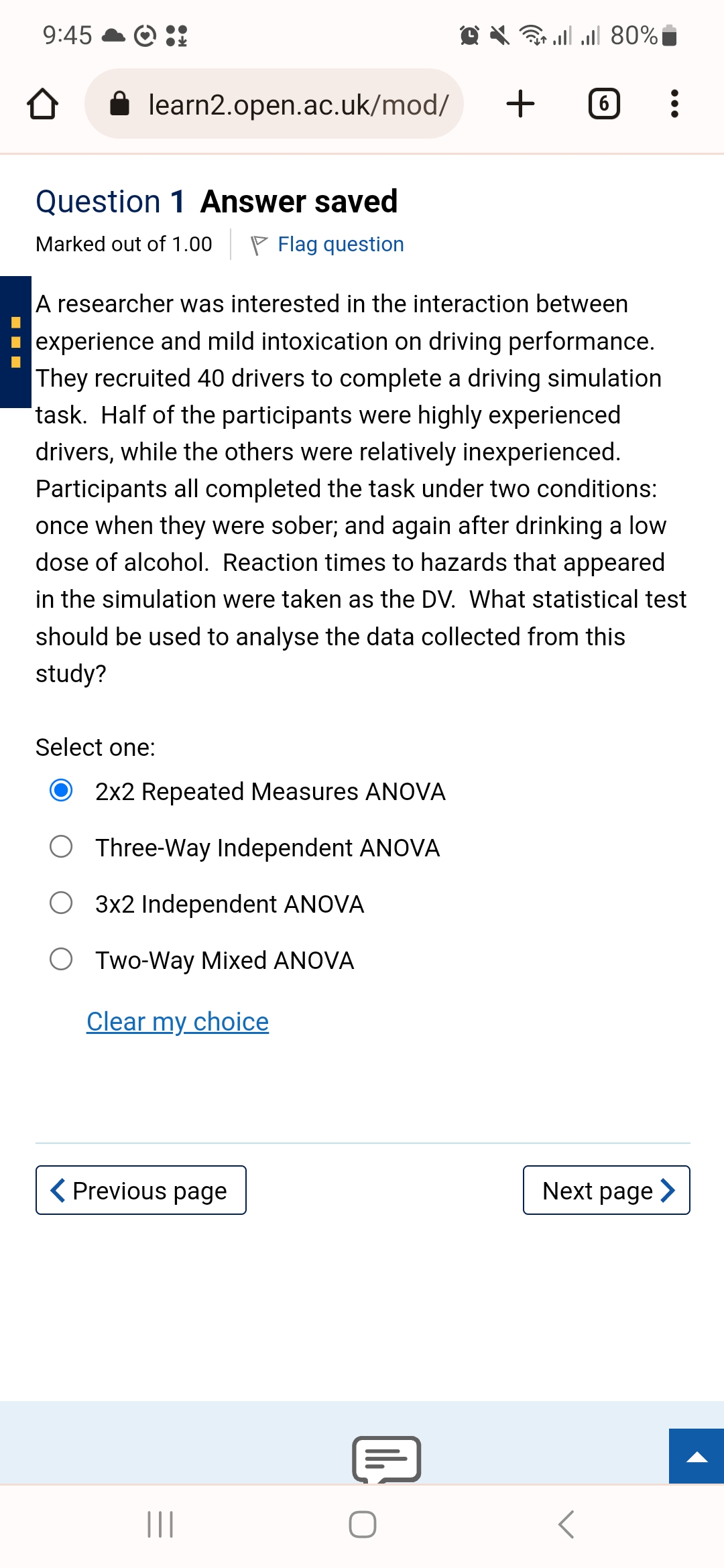Select Three-Way Independent ANOVA

pyautogui.click(x=61, y=847)
